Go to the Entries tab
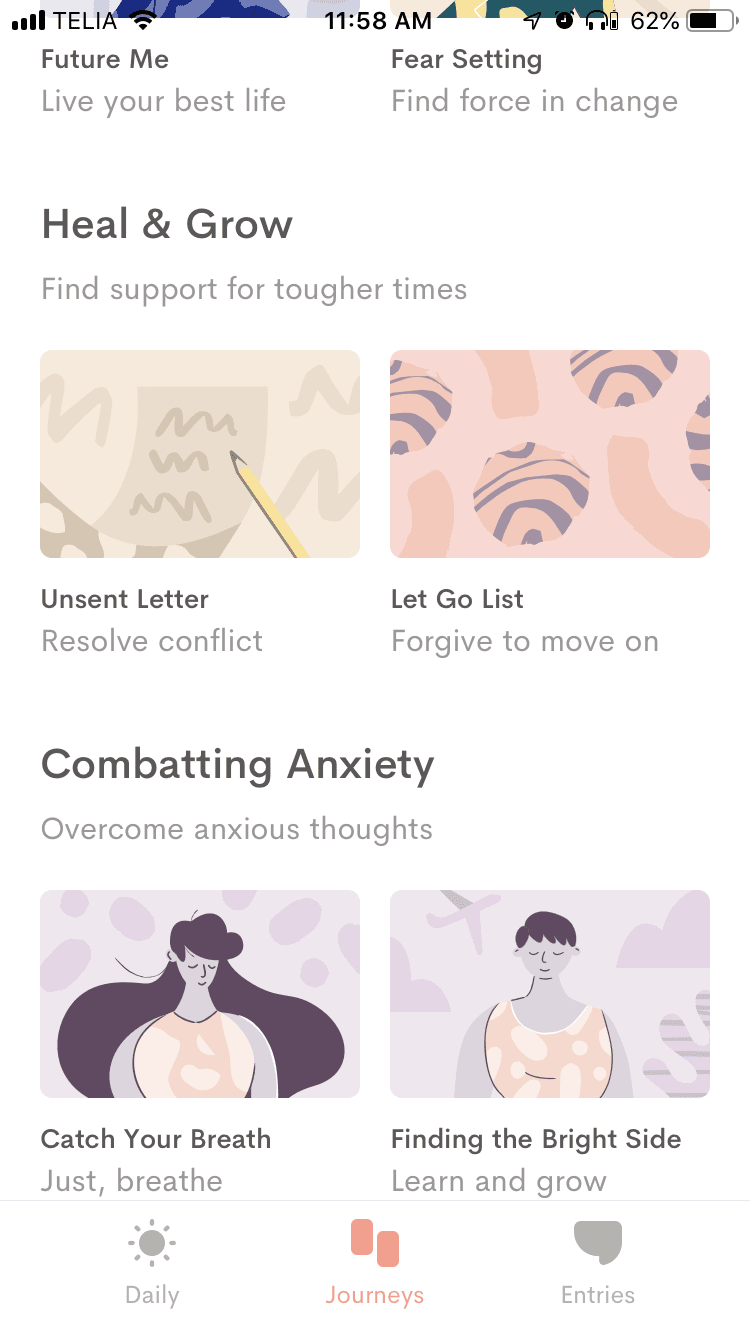 coord(598,1263)
